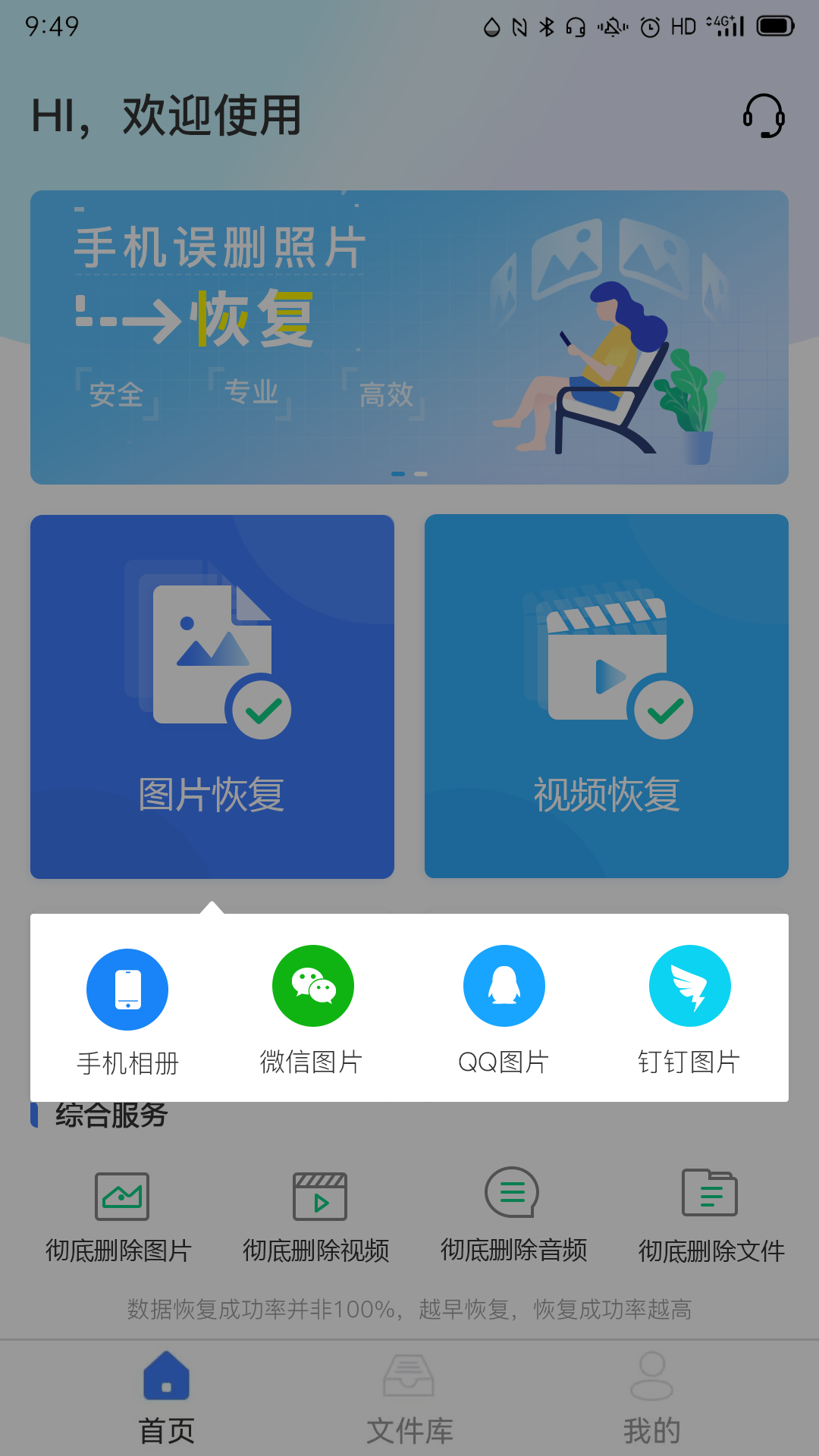Open the 图片恢复 card

[212, 696]
